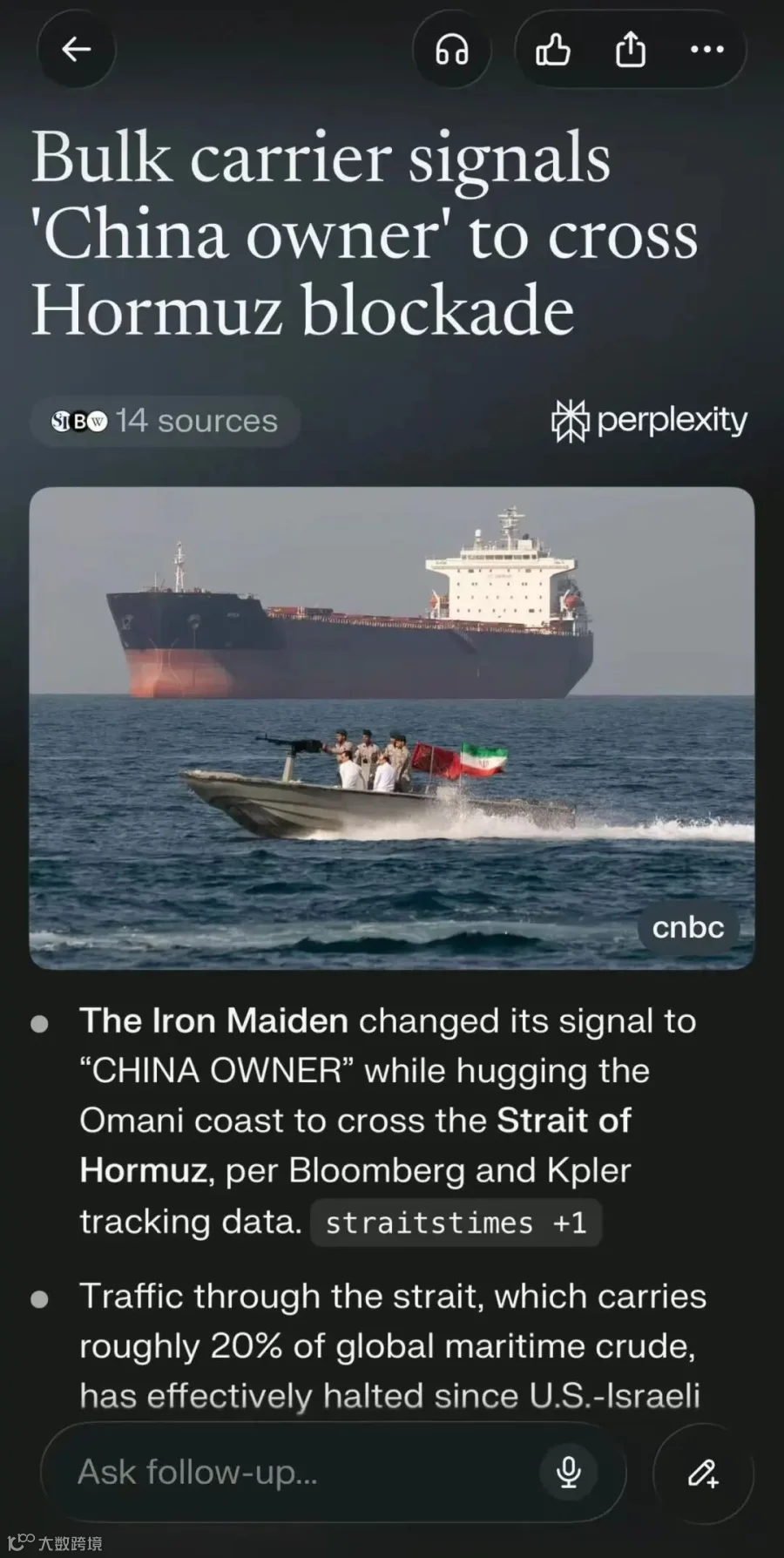Open the three-dot overflow menu
Image resolution: width=784 pixels, height=1558 pixels.
click(706, 50)
